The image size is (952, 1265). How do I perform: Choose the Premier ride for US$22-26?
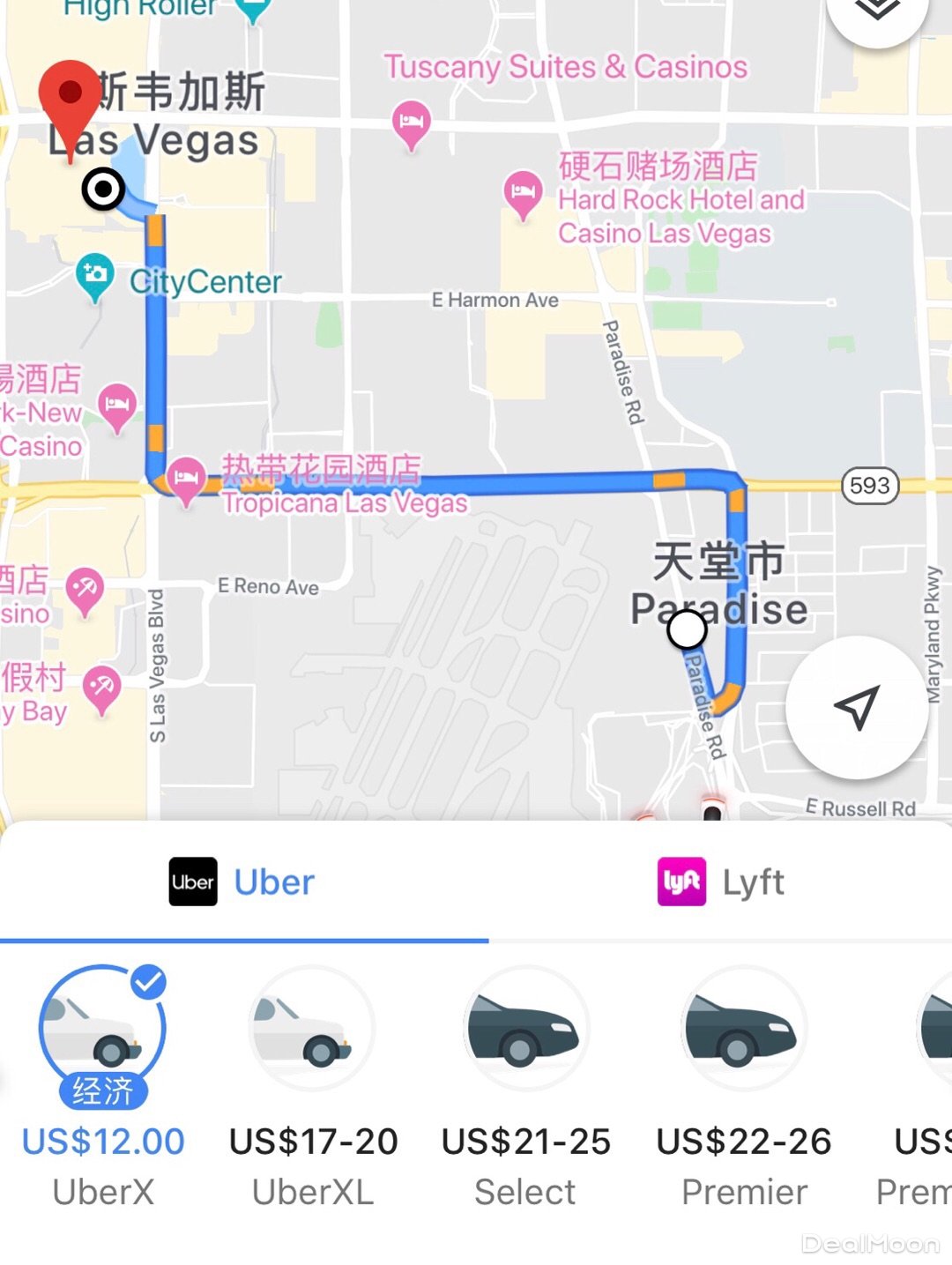744,1028
